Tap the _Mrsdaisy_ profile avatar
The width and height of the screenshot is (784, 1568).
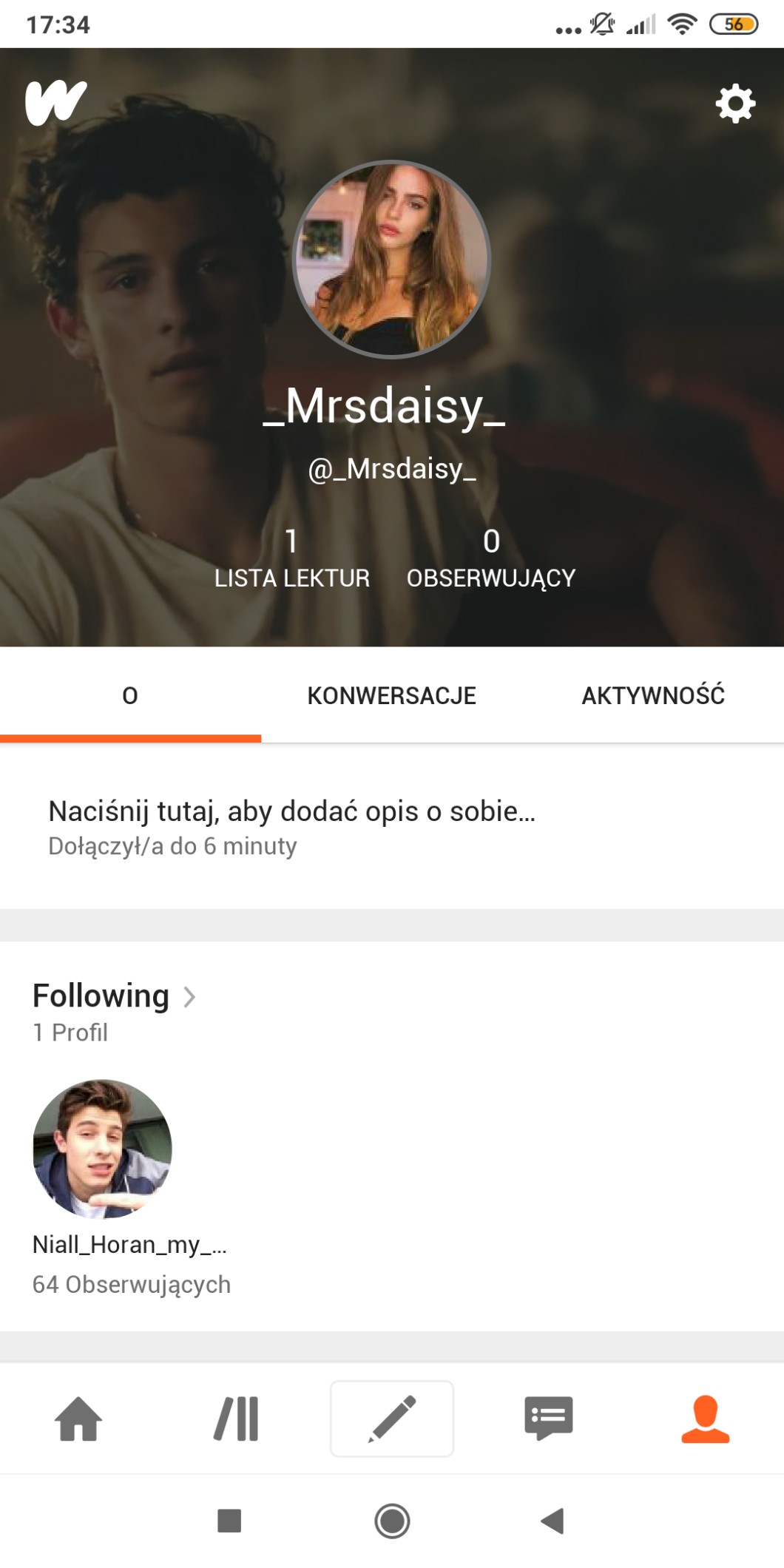(x=391, y=259)
